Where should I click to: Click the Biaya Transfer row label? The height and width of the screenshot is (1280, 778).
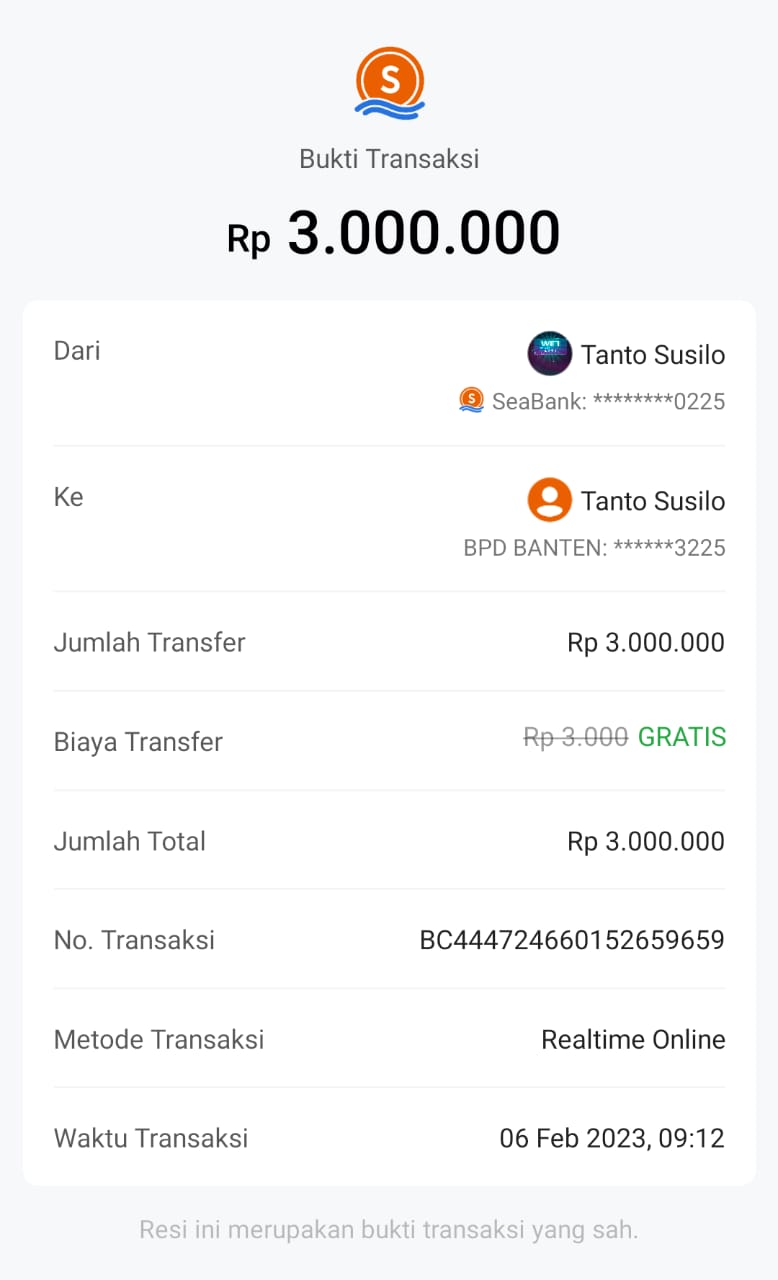[x=137, y=742]
